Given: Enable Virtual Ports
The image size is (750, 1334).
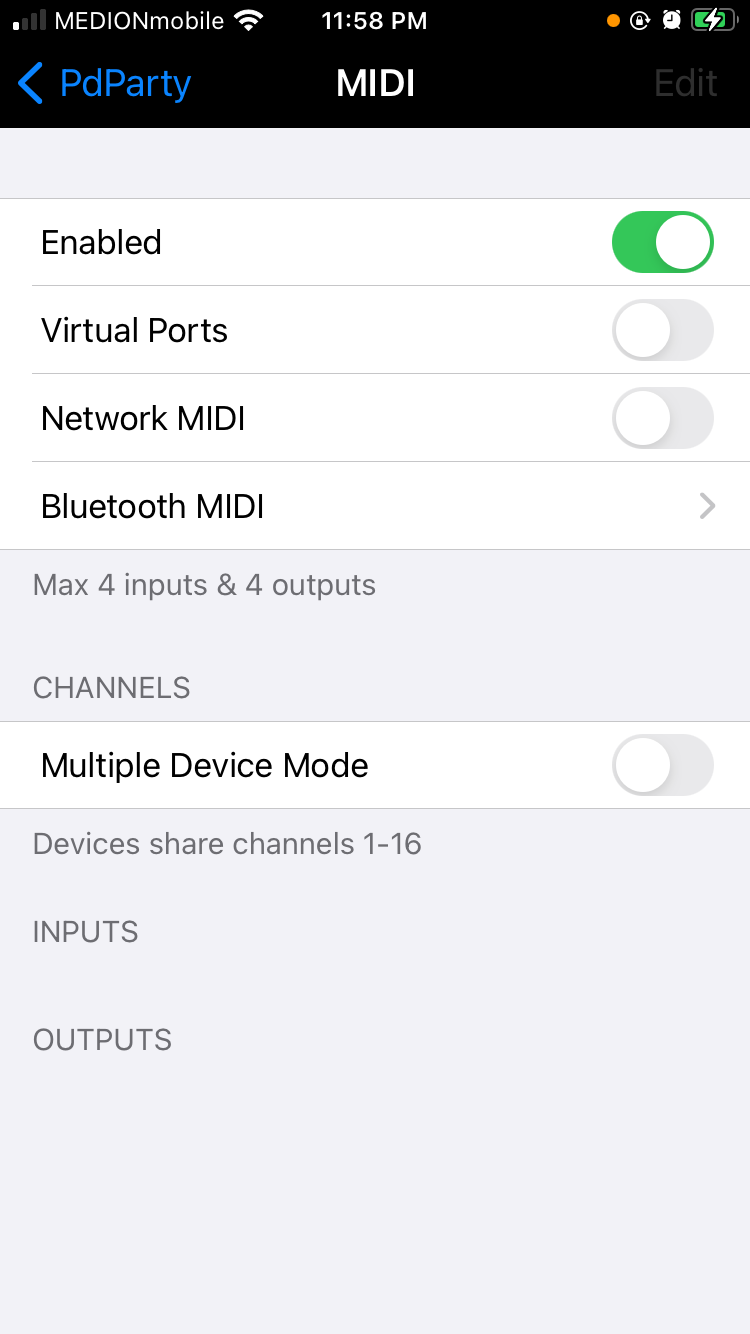Looking at the screenshot, I should (x=662, y=330).
